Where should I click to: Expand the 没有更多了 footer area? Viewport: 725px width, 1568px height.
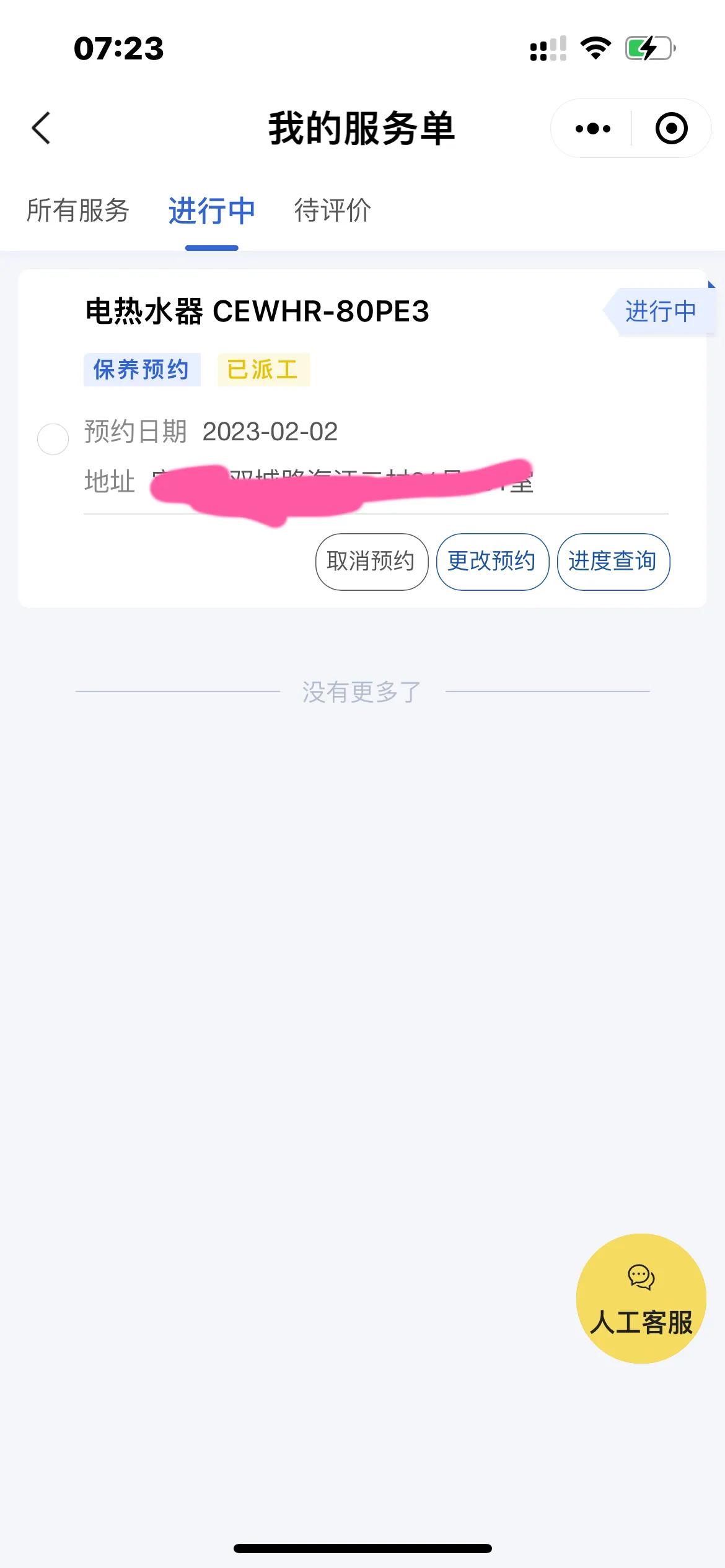(362, 690)
